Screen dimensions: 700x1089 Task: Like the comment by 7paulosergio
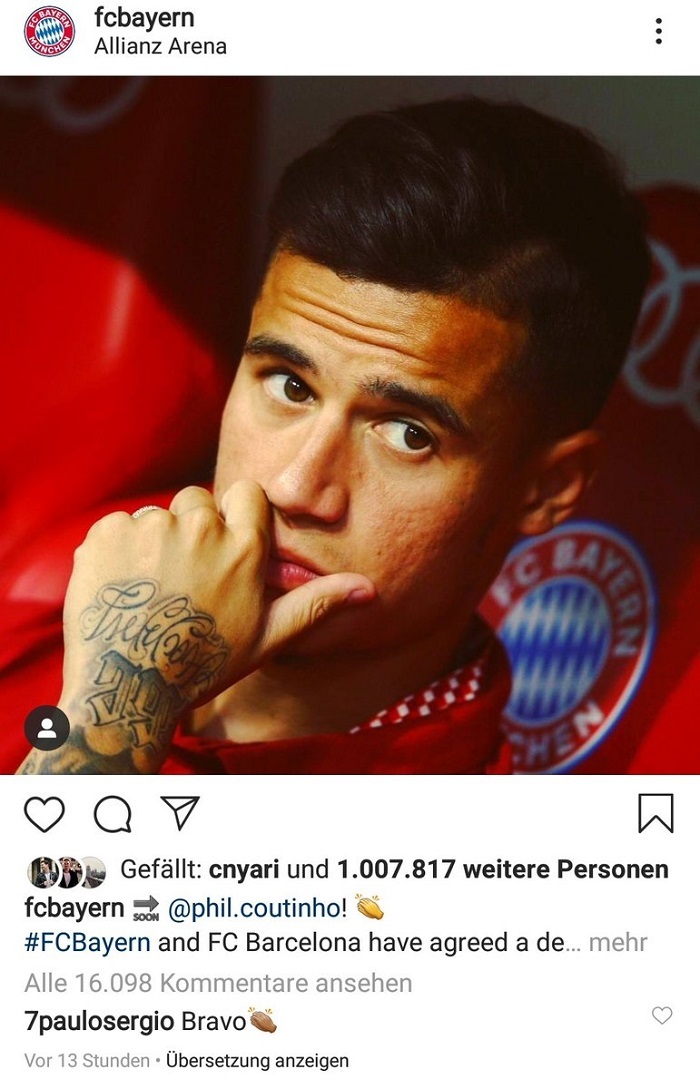tap(662, 1016)
